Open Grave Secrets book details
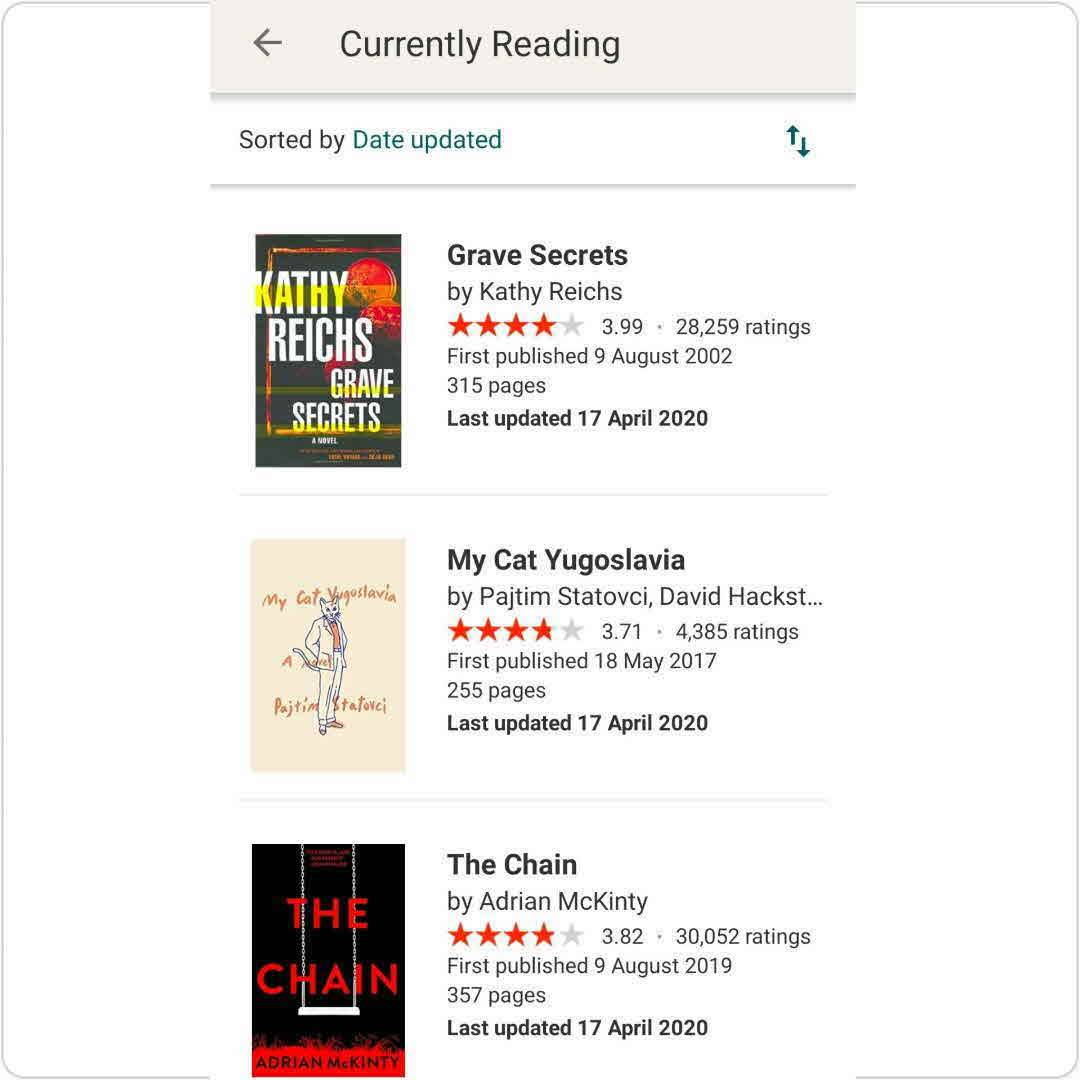Image resolution: width=1080 pixels, height=1080 pixels. (537, 256)
